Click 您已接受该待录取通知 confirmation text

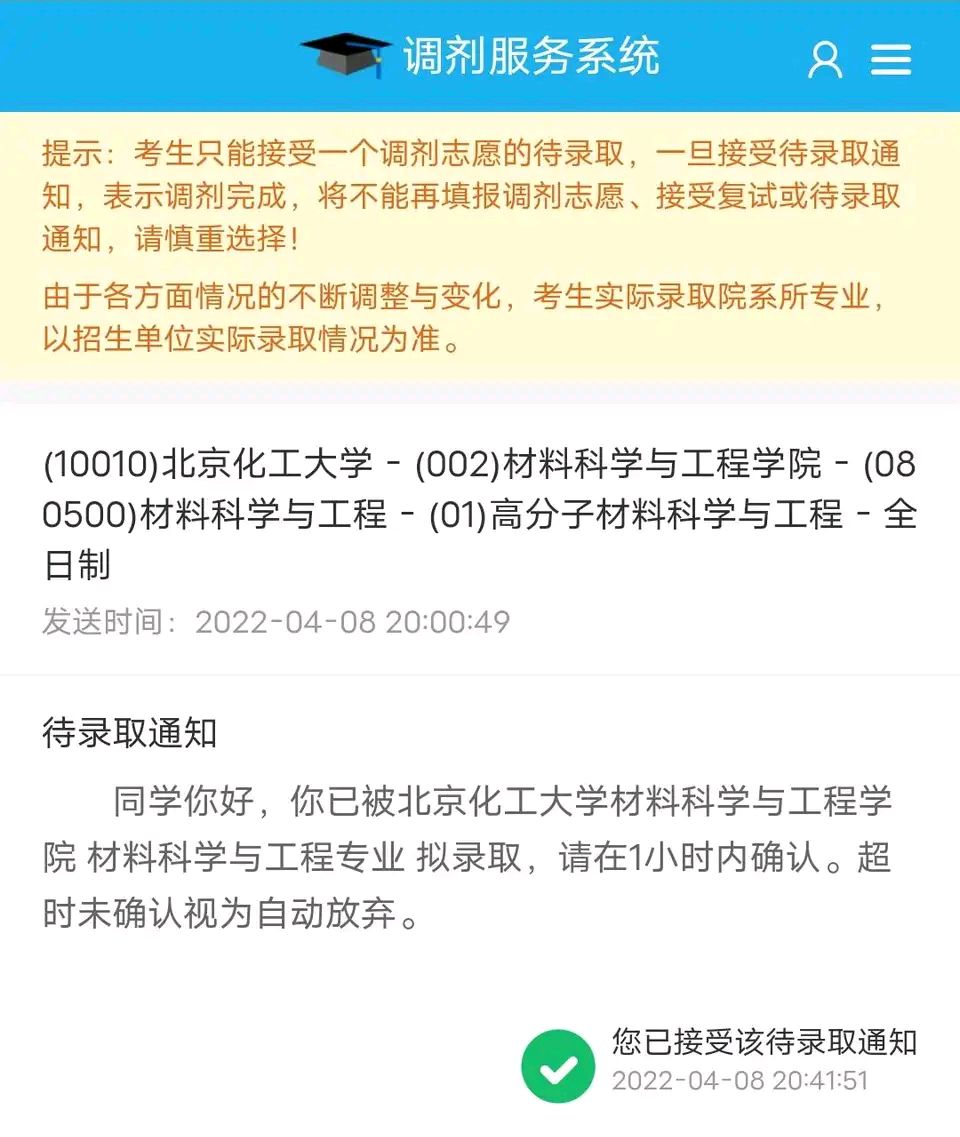click(x=764, y=1044)
